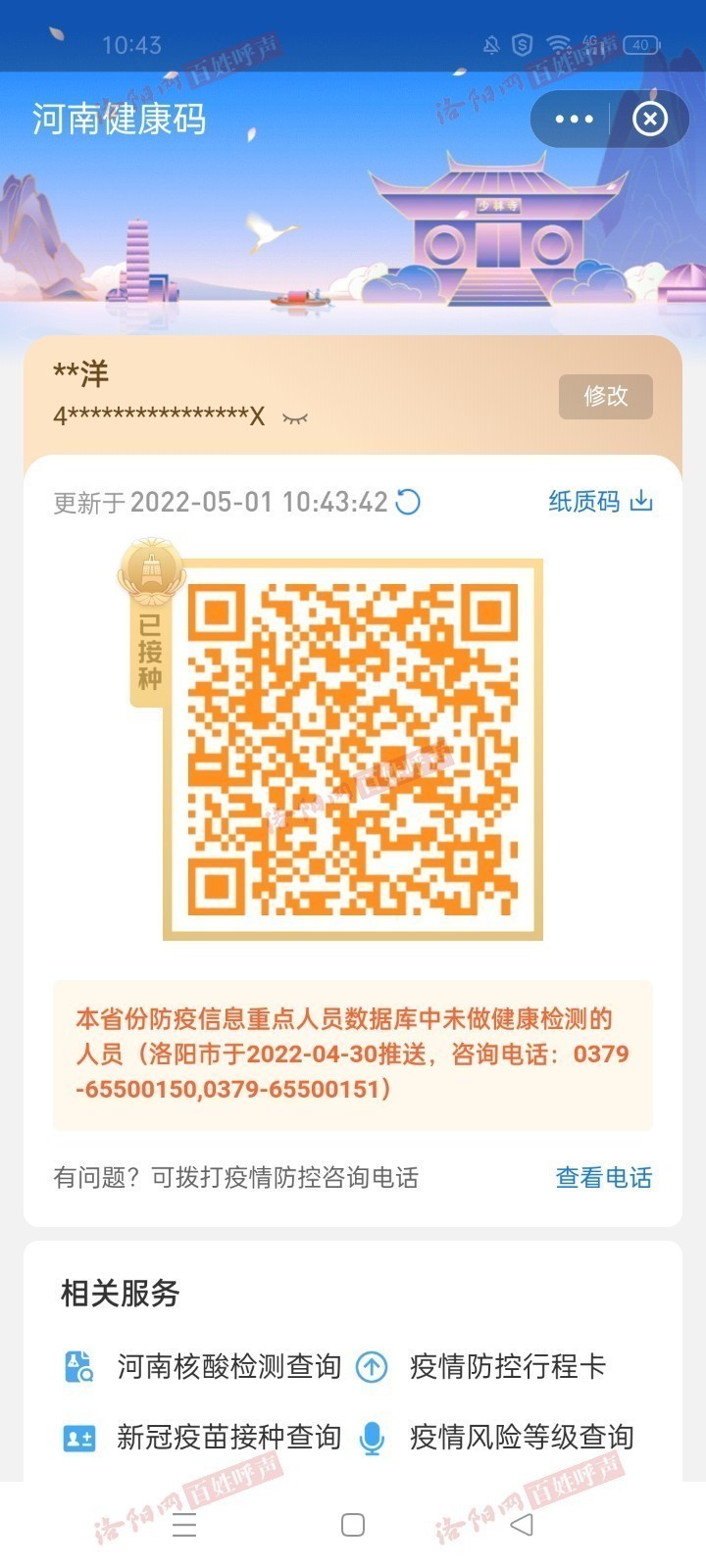
Task: Go back using system navigation
Action: tap(523, 1525)
